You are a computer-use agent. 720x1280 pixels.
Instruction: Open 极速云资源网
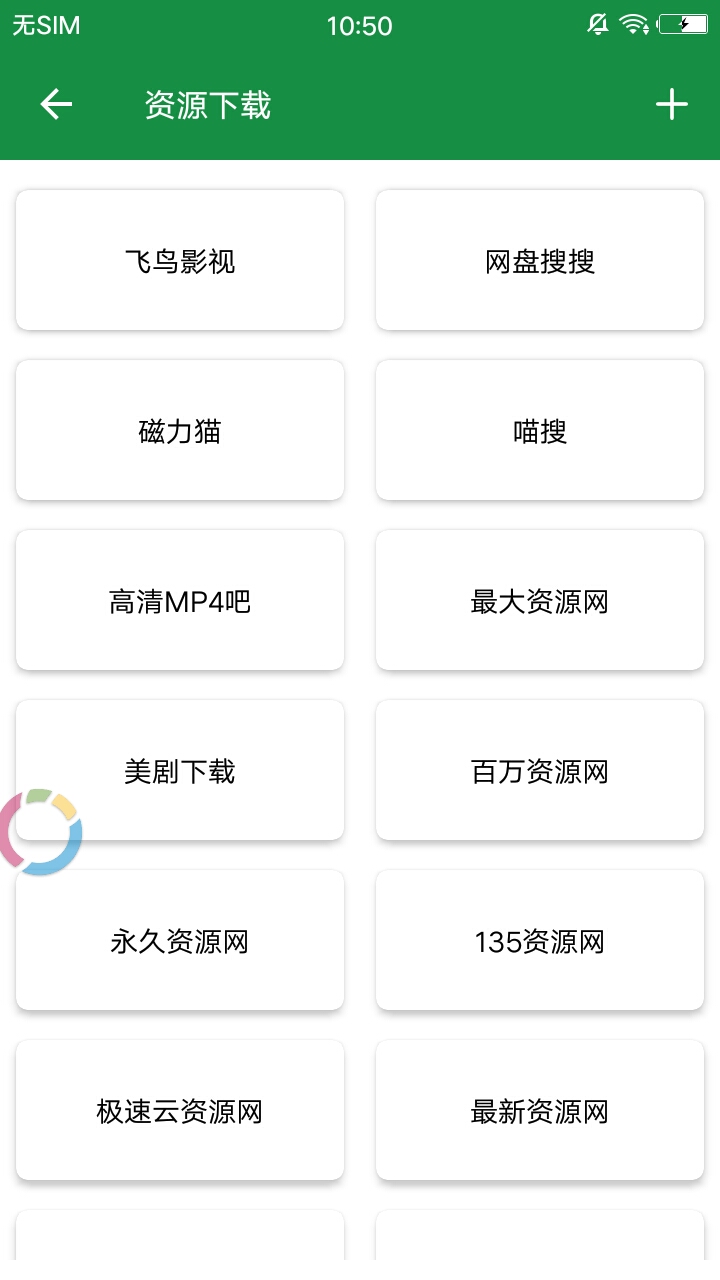coord(180,1110)
